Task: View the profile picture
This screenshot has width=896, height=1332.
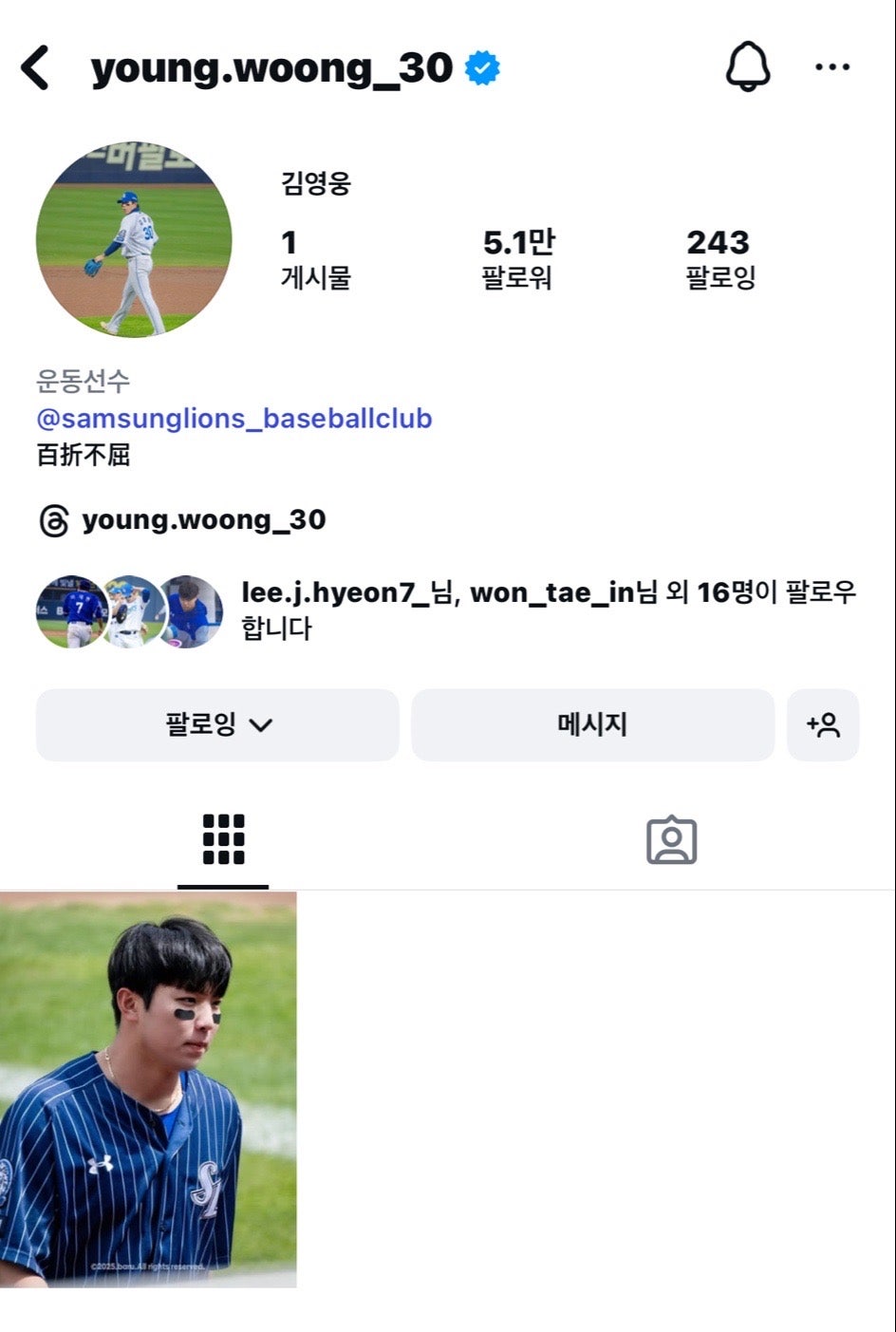Action: [x=134, y=239]
